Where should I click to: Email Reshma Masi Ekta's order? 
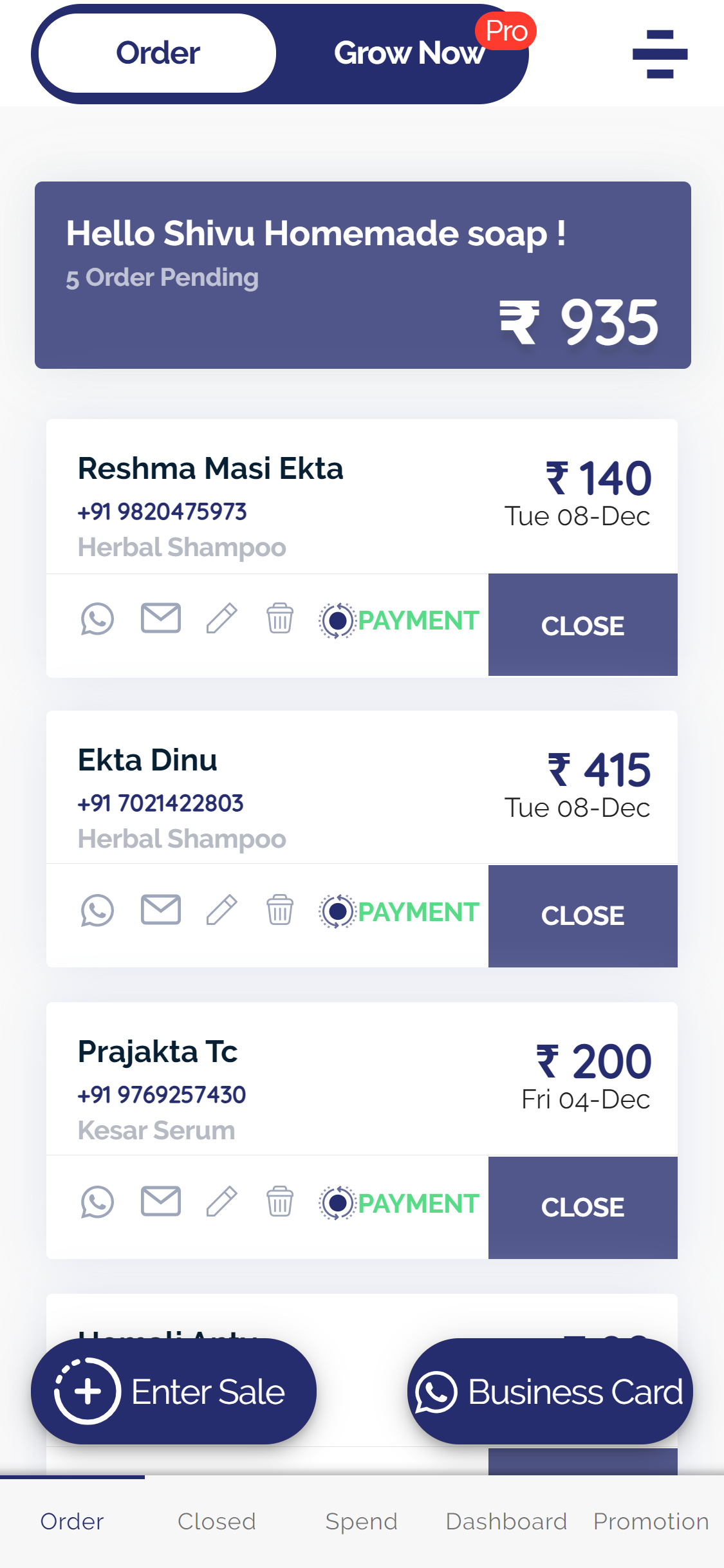(x=161, y=619)
